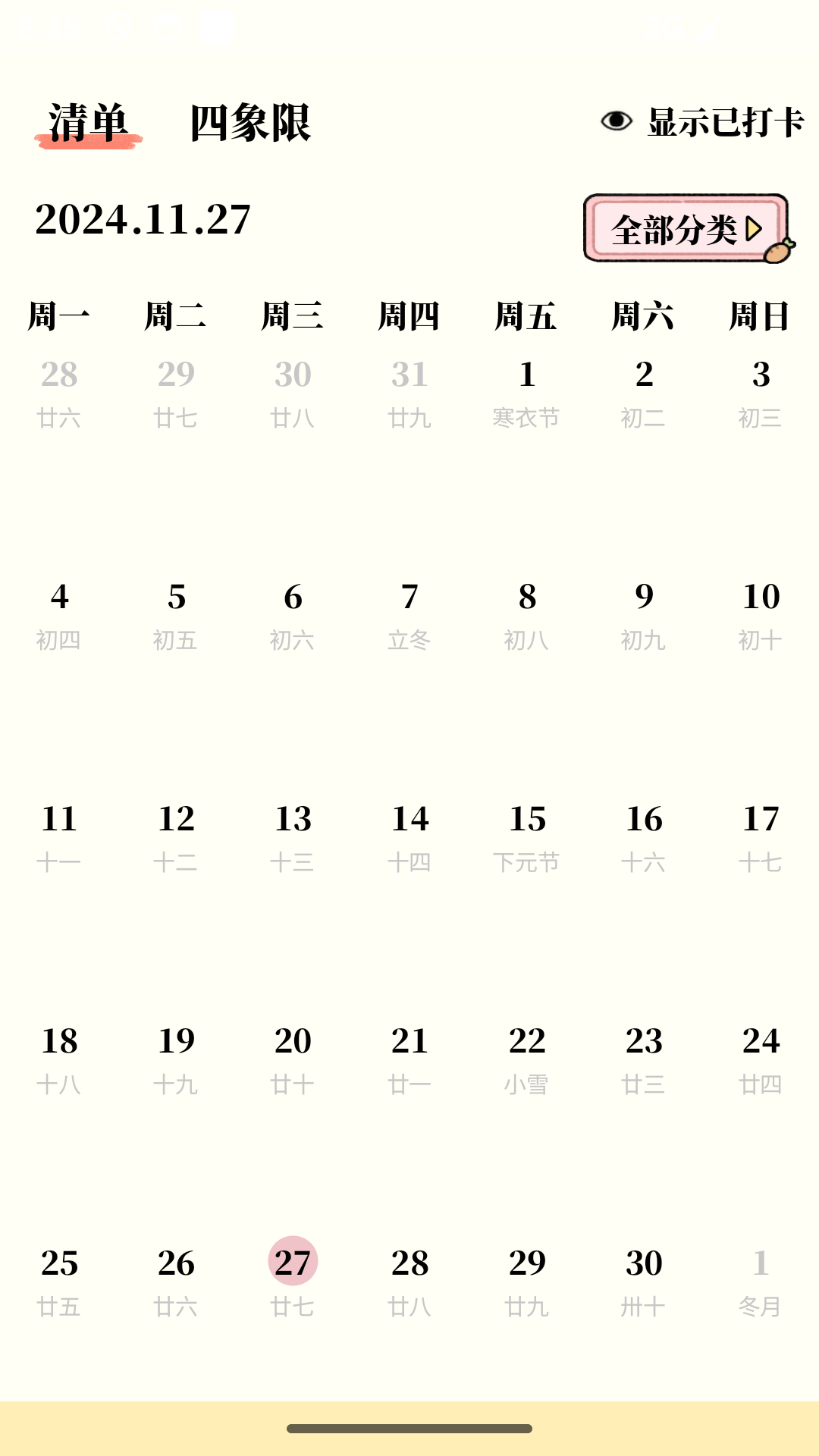Select November 19 十九
The height and width of the screenshot is (1456, 819).
176,1061
